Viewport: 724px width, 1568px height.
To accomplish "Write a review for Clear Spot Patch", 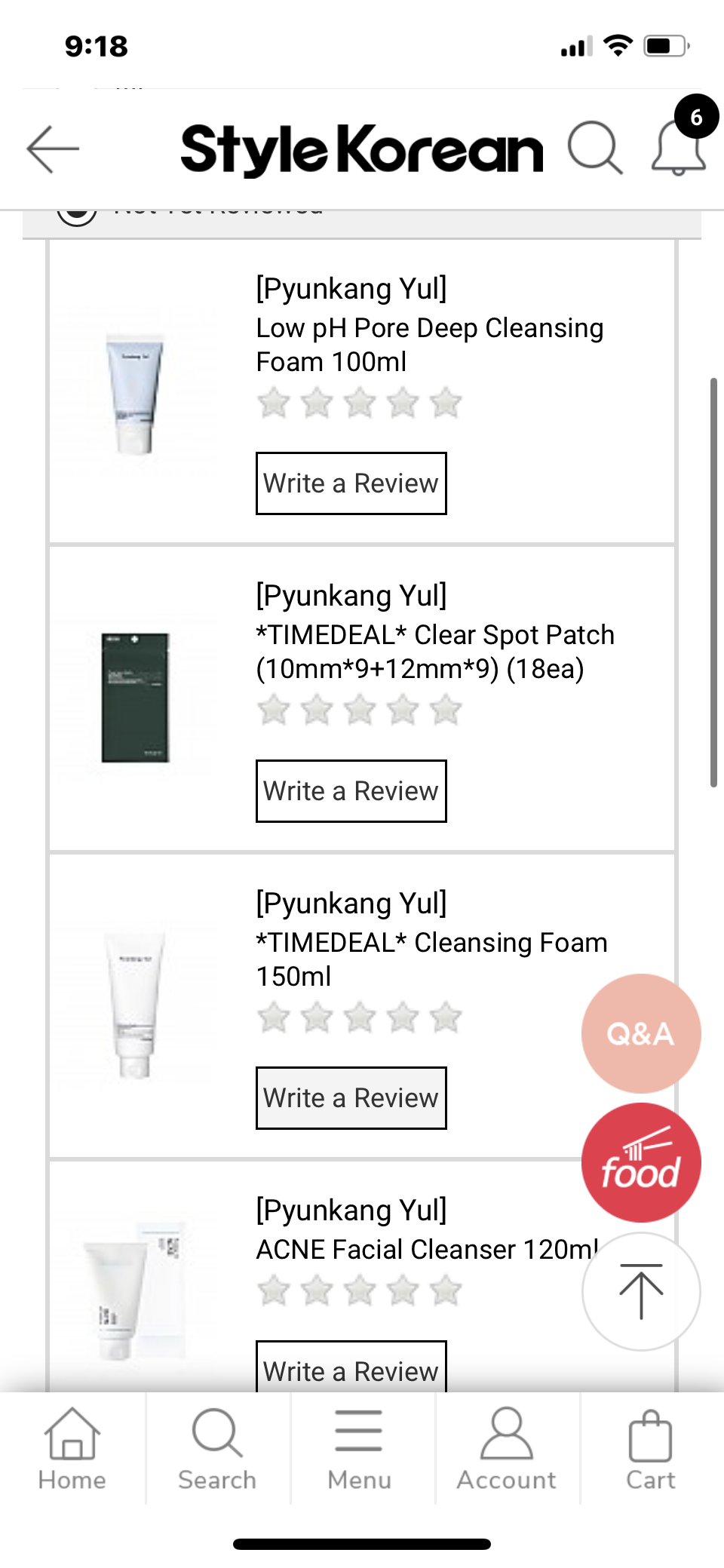I will click(351, 791).
